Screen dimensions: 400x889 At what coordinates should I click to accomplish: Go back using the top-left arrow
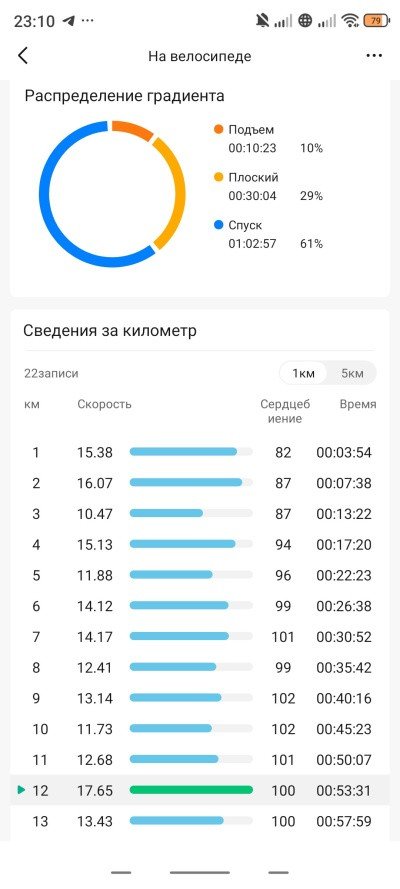[23, 56]
